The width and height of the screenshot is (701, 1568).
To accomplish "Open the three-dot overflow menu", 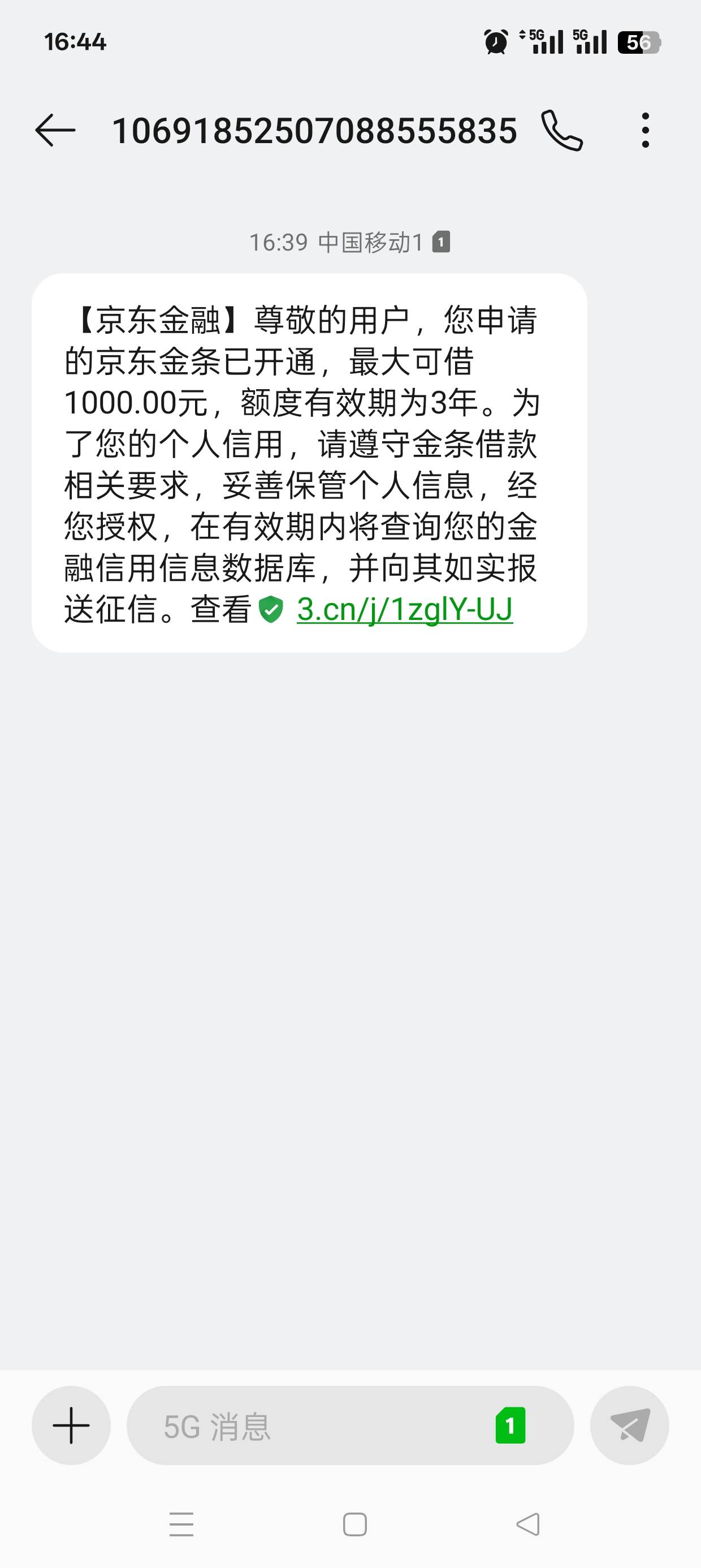I will pyautogui.click(x=646, y=130).
